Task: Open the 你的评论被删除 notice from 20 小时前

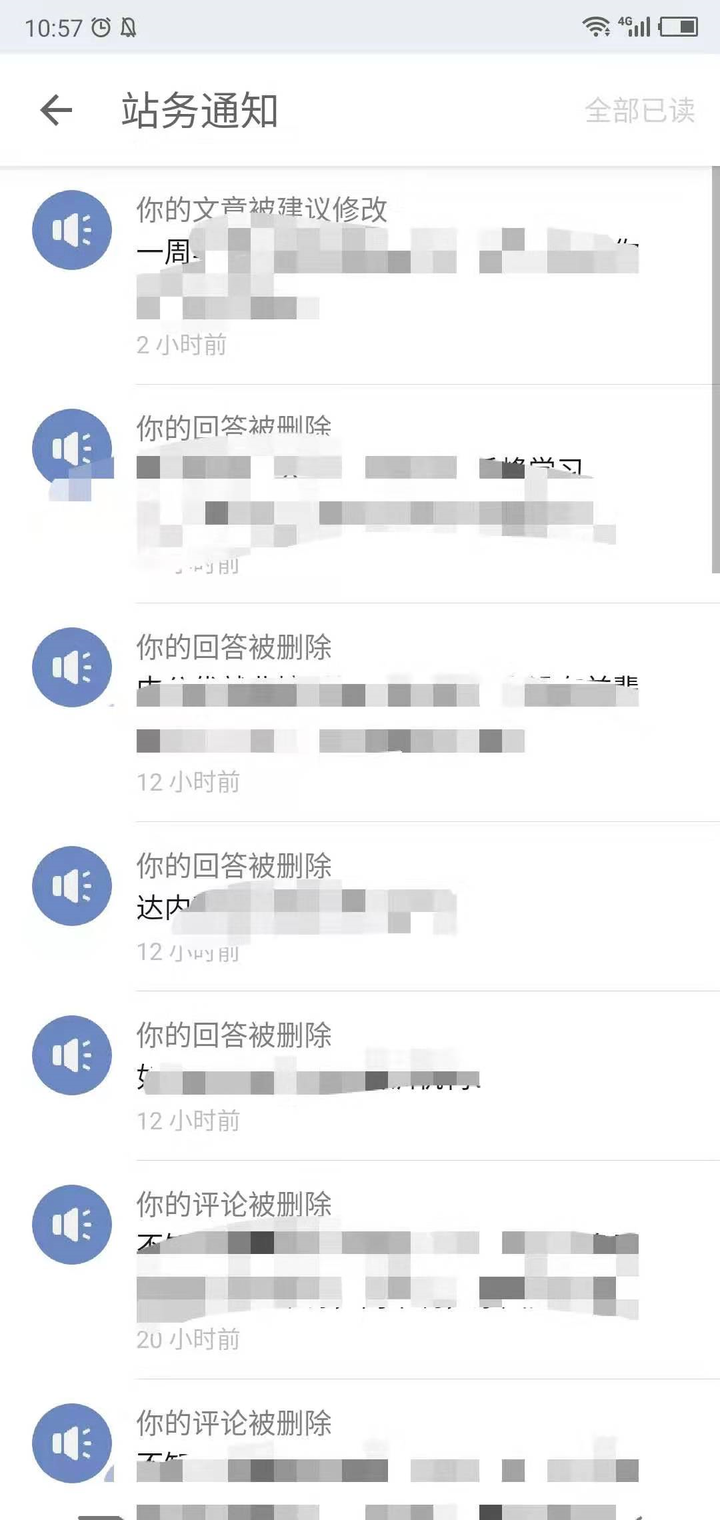Action: (x=360, y=1270)
